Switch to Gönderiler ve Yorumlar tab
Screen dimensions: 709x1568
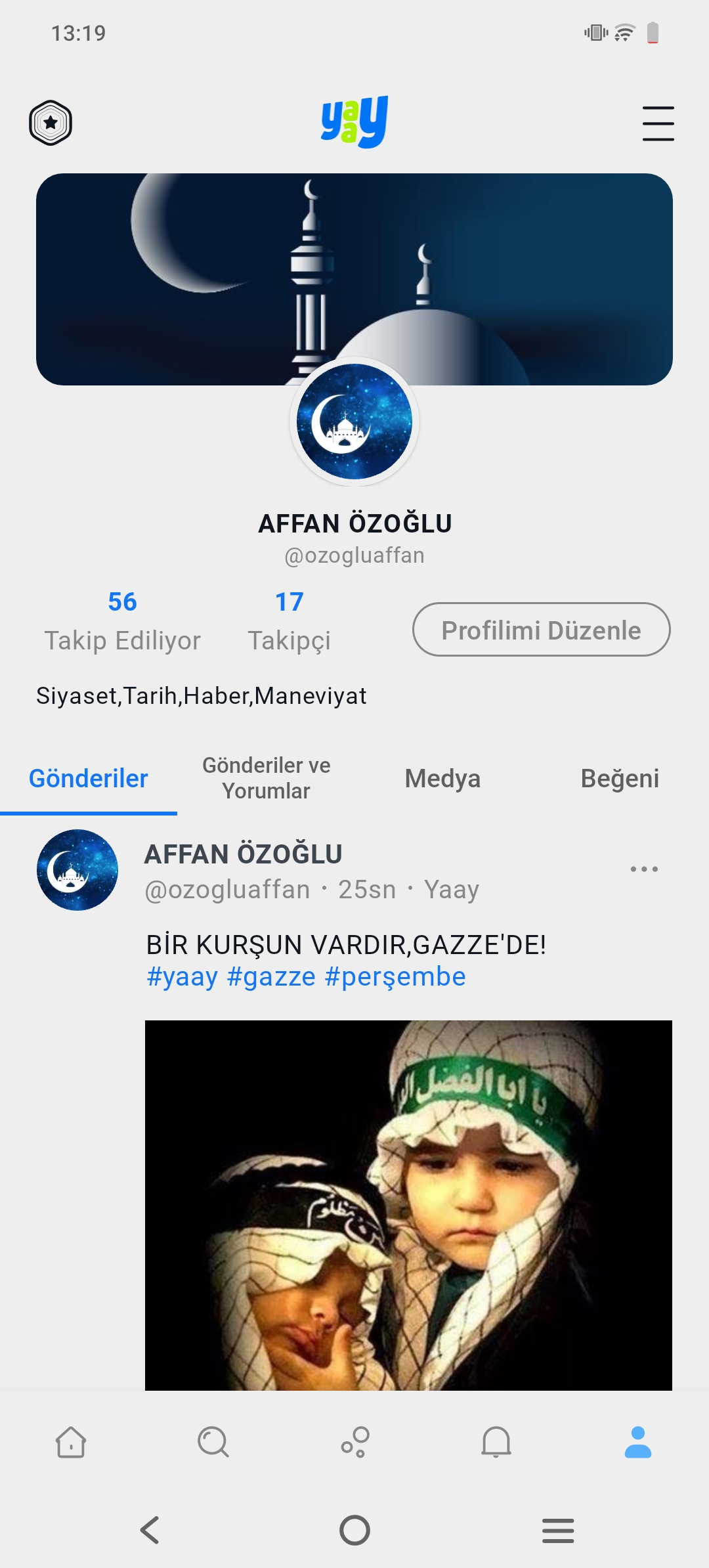pyautogui.click(x=266, y=778)
